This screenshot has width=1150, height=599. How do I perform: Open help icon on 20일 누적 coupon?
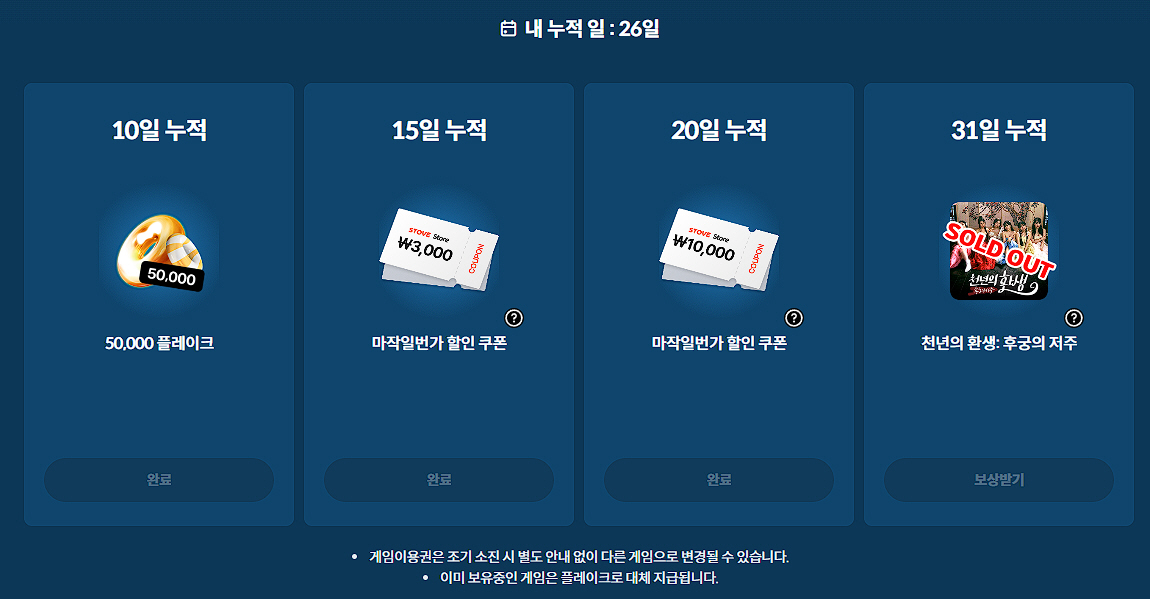point(794,318)
